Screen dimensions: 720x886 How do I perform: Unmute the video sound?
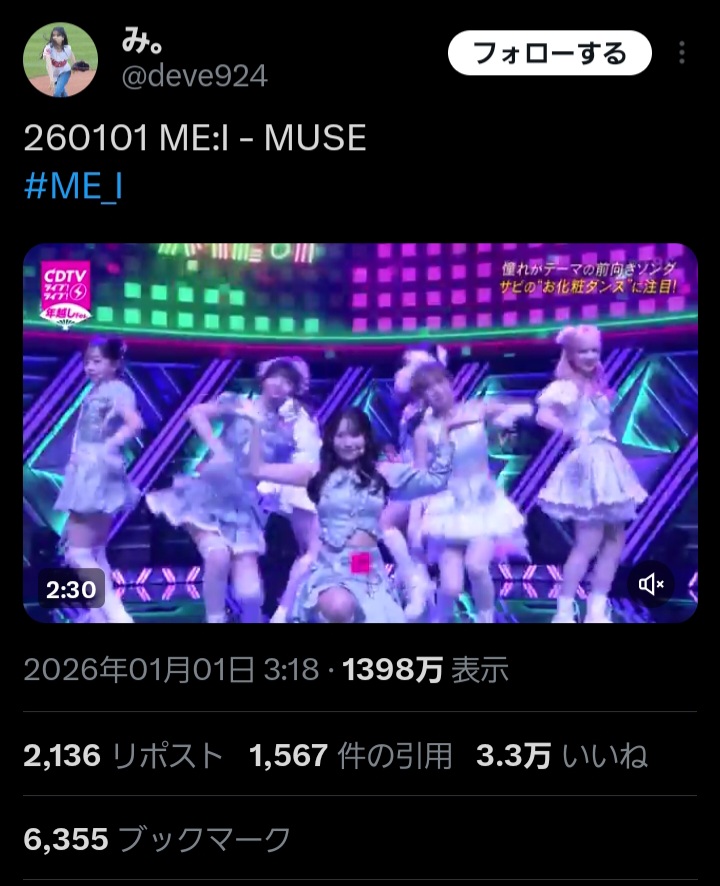(652, 584)
